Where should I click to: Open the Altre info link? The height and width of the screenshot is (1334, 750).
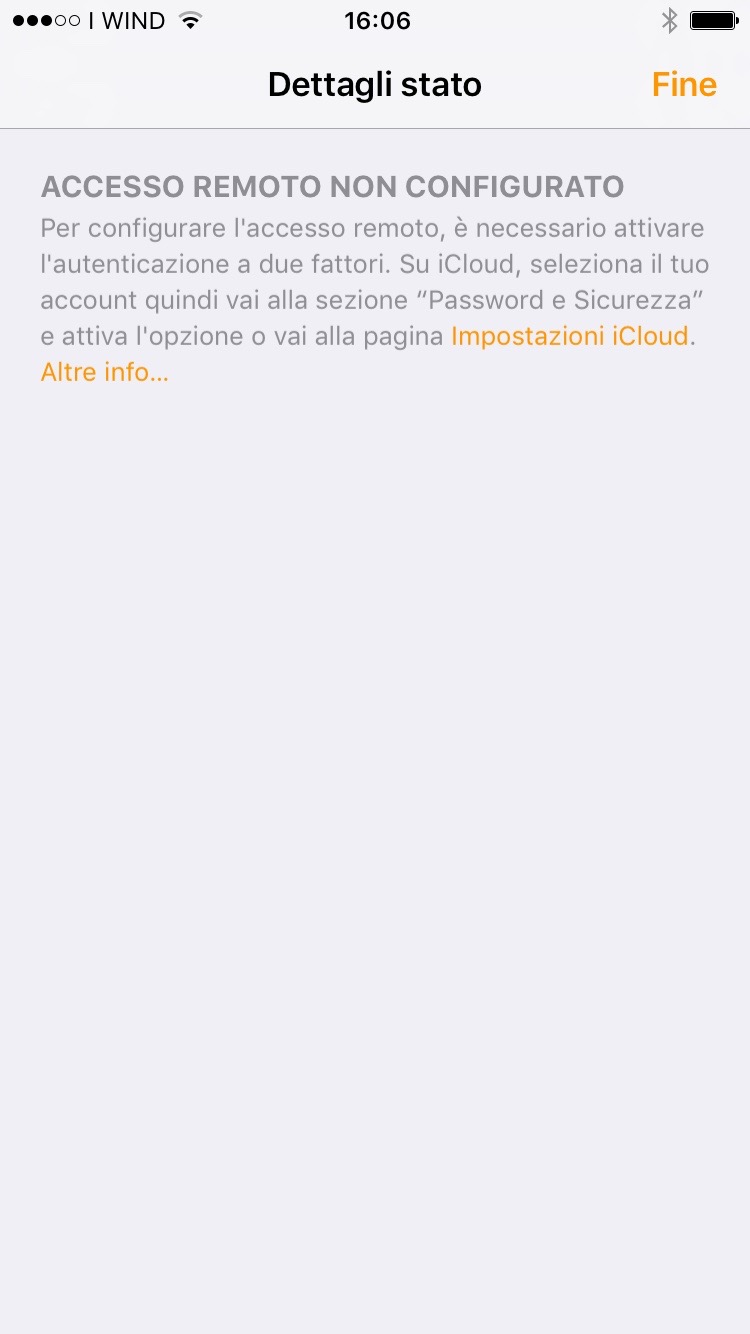point(104,372)
